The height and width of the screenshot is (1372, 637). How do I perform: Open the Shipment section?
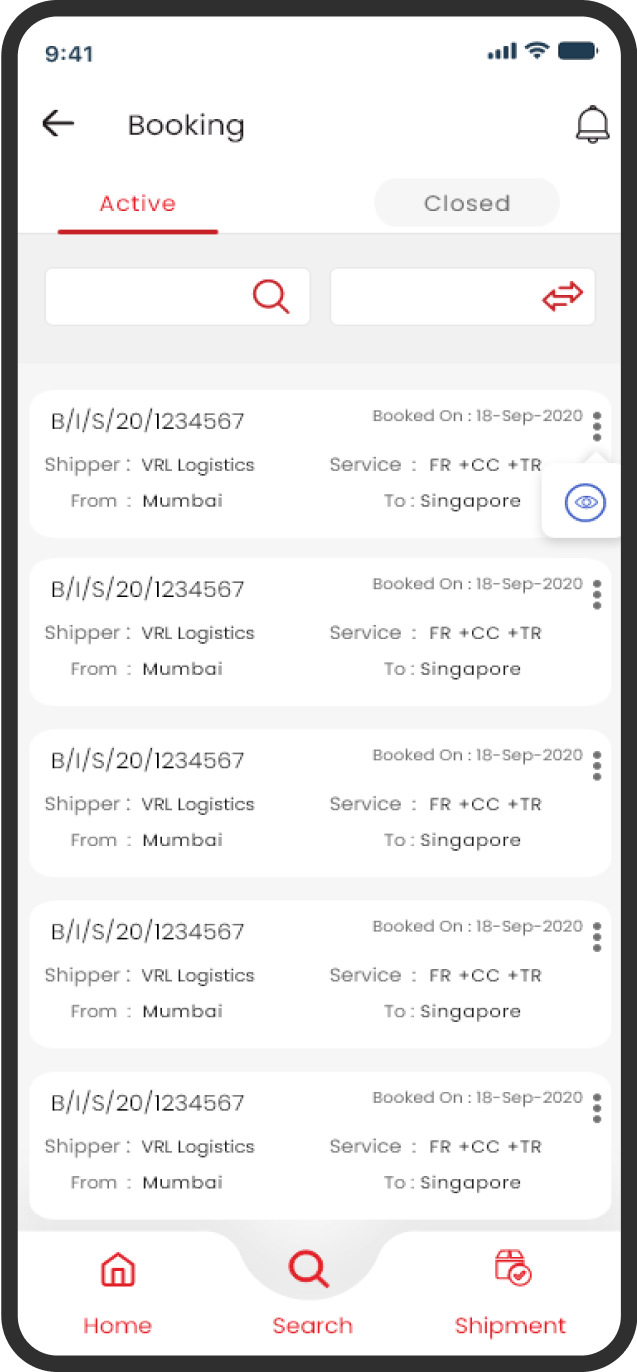(x=511, y=1294)
